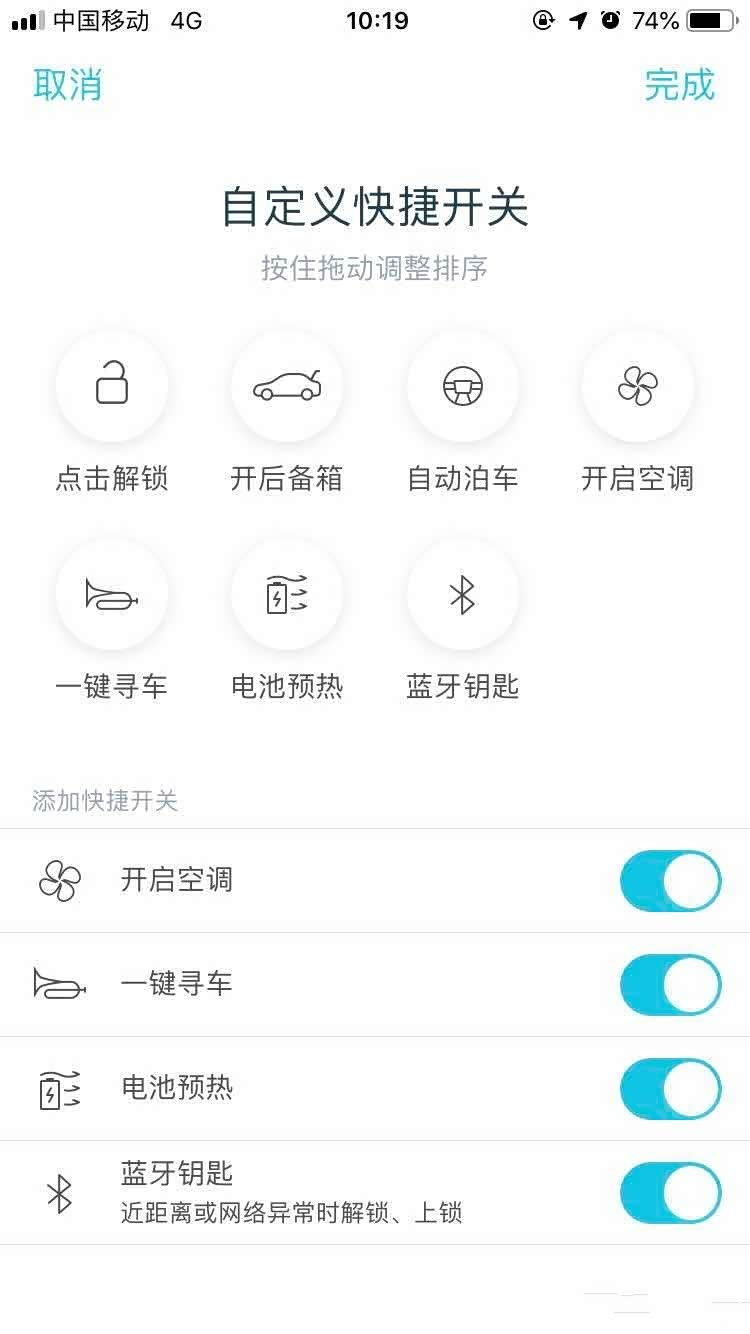Select the 开启空调 fan shortcut in grid
The height and width of the screenshot is (1334, 750).
click(x=637, y=386)
